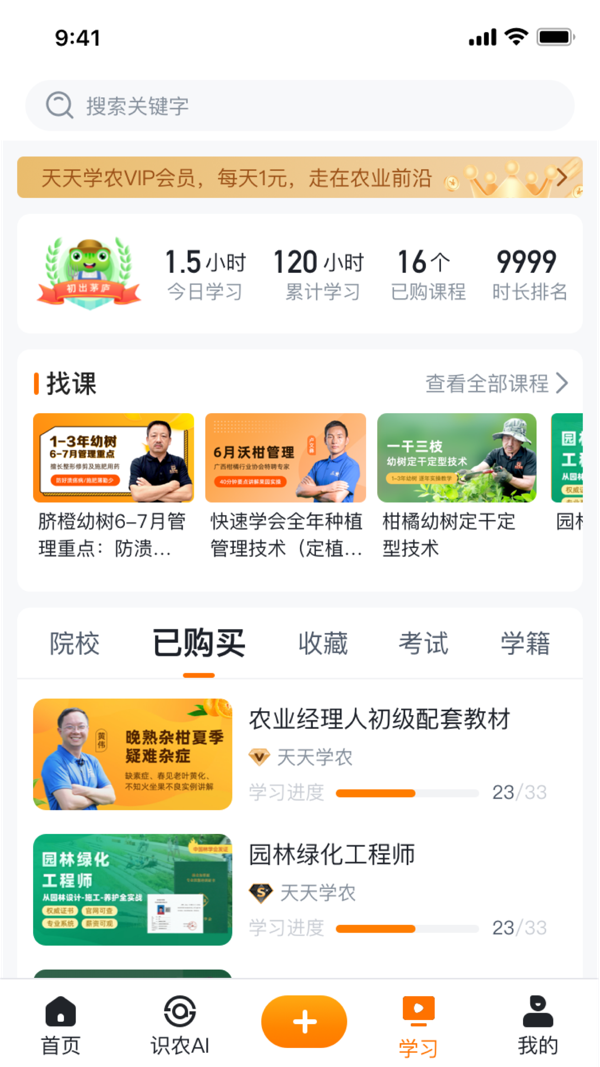Open the 识农AI tab
This screenshot has height=1067, width=600.
(180, 1025)
